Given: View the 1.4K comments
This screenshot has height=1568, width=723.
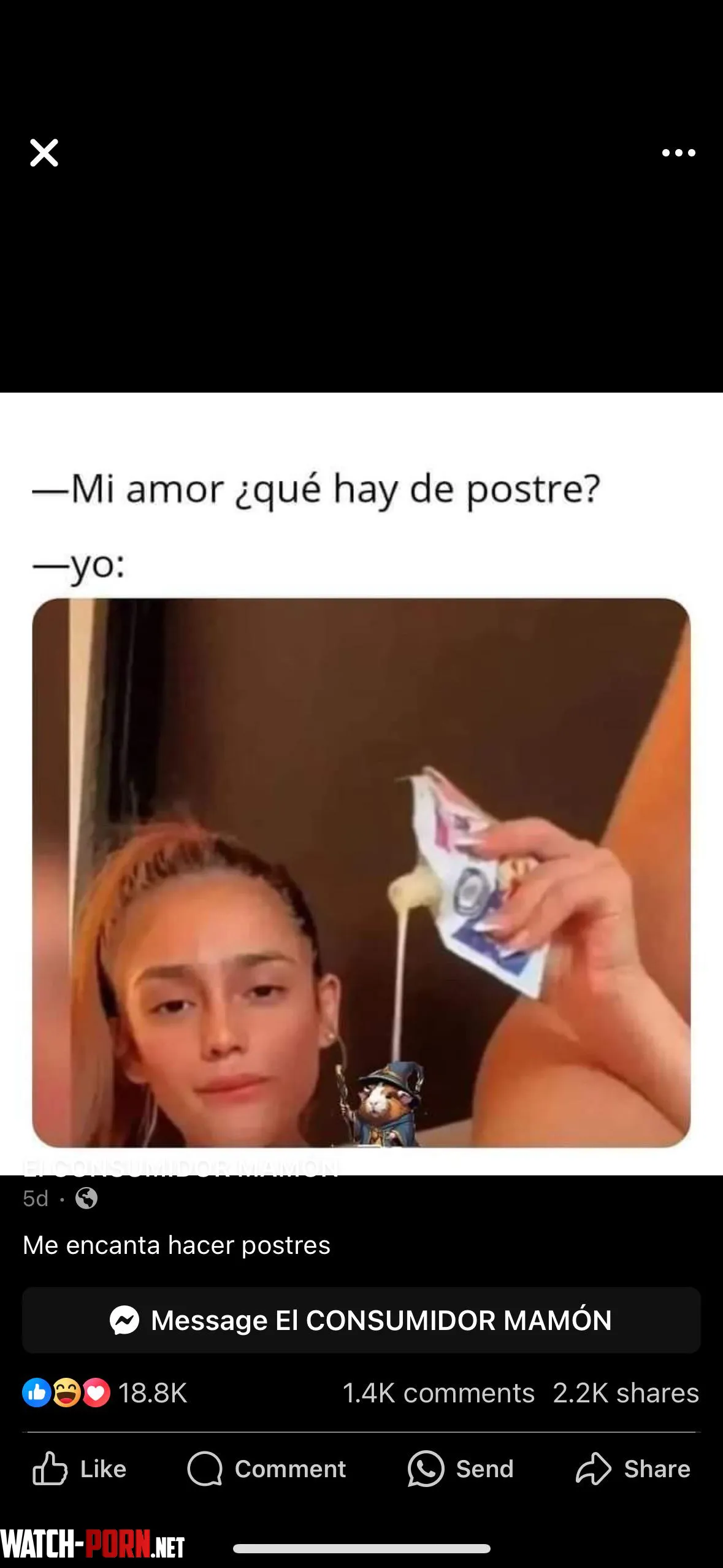Looking at the screenshot, I should (438, 1393).
